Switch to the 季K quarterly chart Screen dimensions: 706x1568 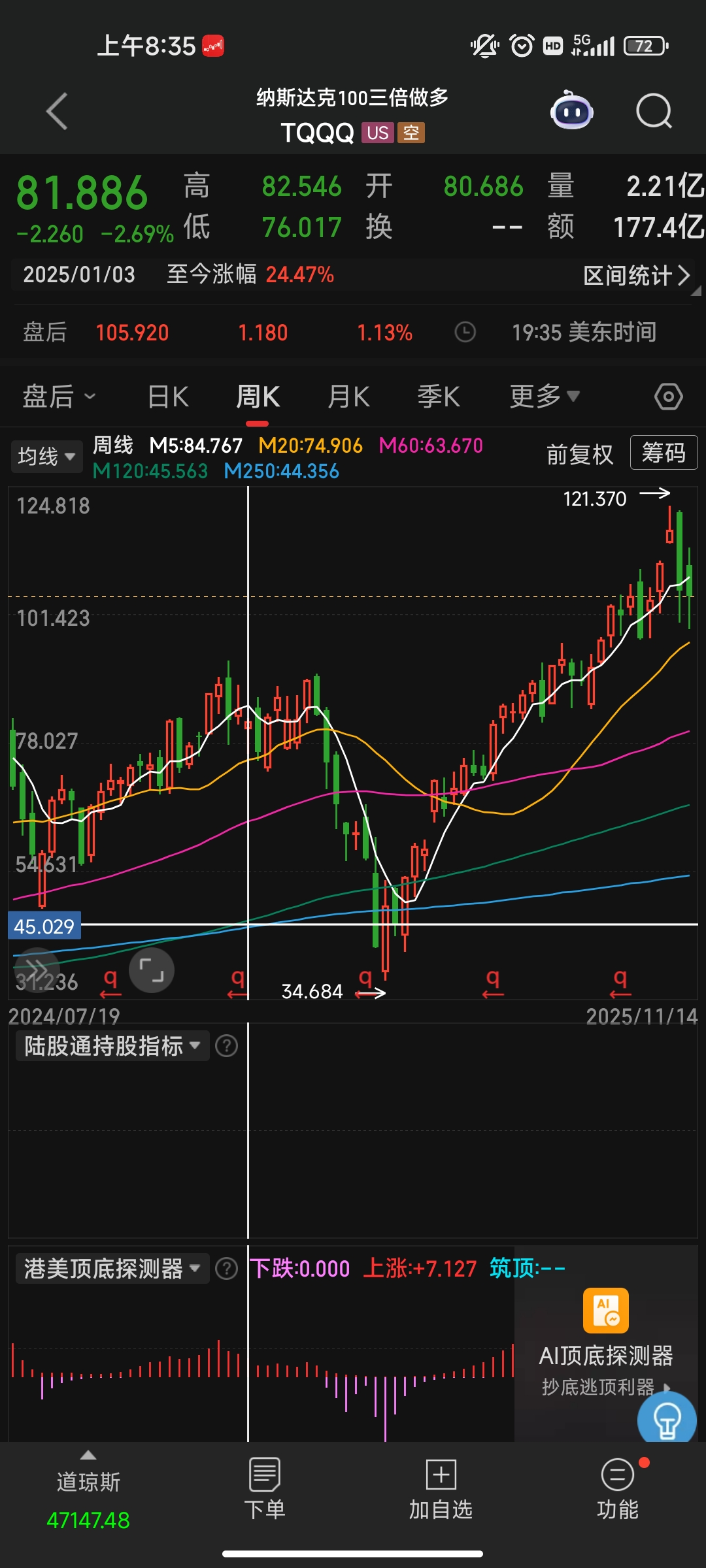point(438,397)
